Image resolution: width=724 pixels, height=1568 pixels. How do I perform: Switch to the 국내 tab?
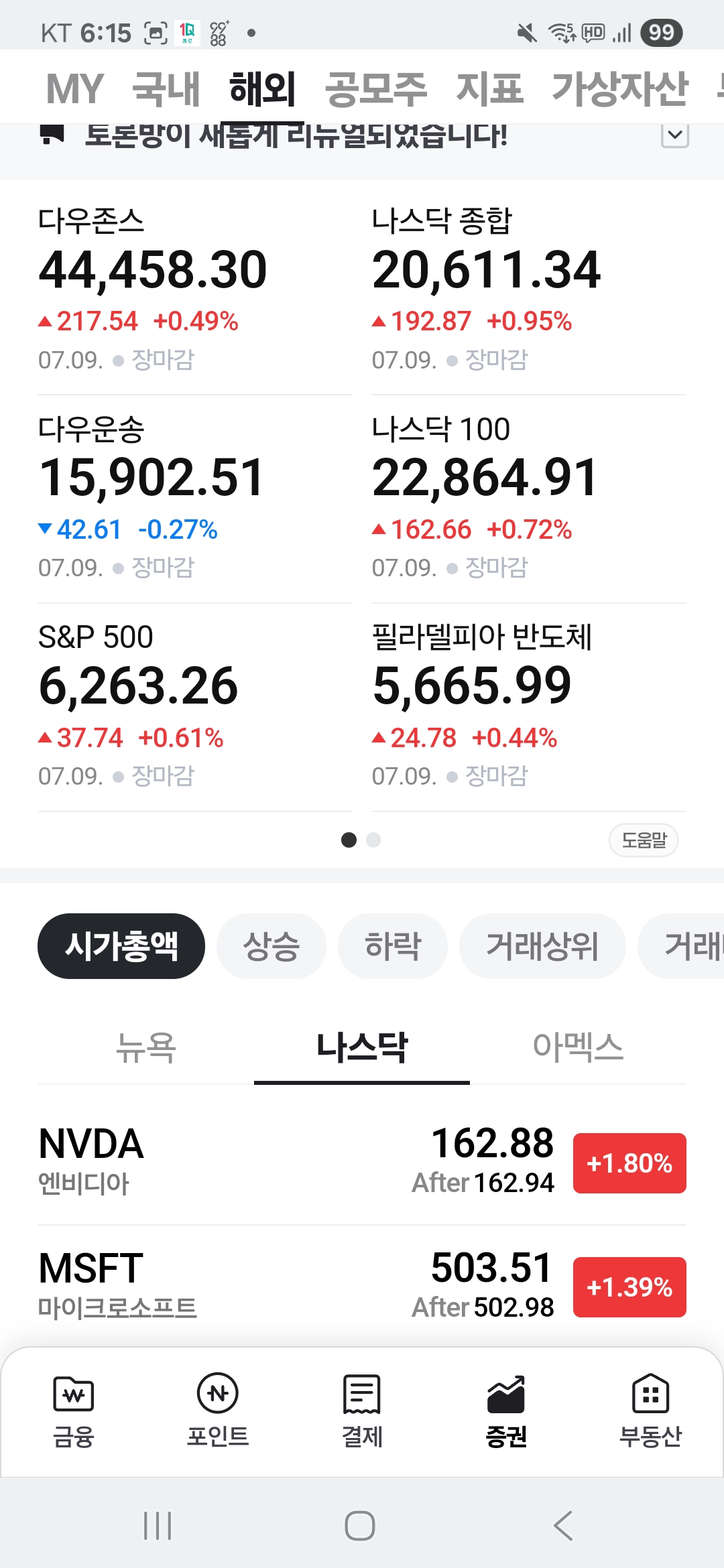(x=166, y=88)
